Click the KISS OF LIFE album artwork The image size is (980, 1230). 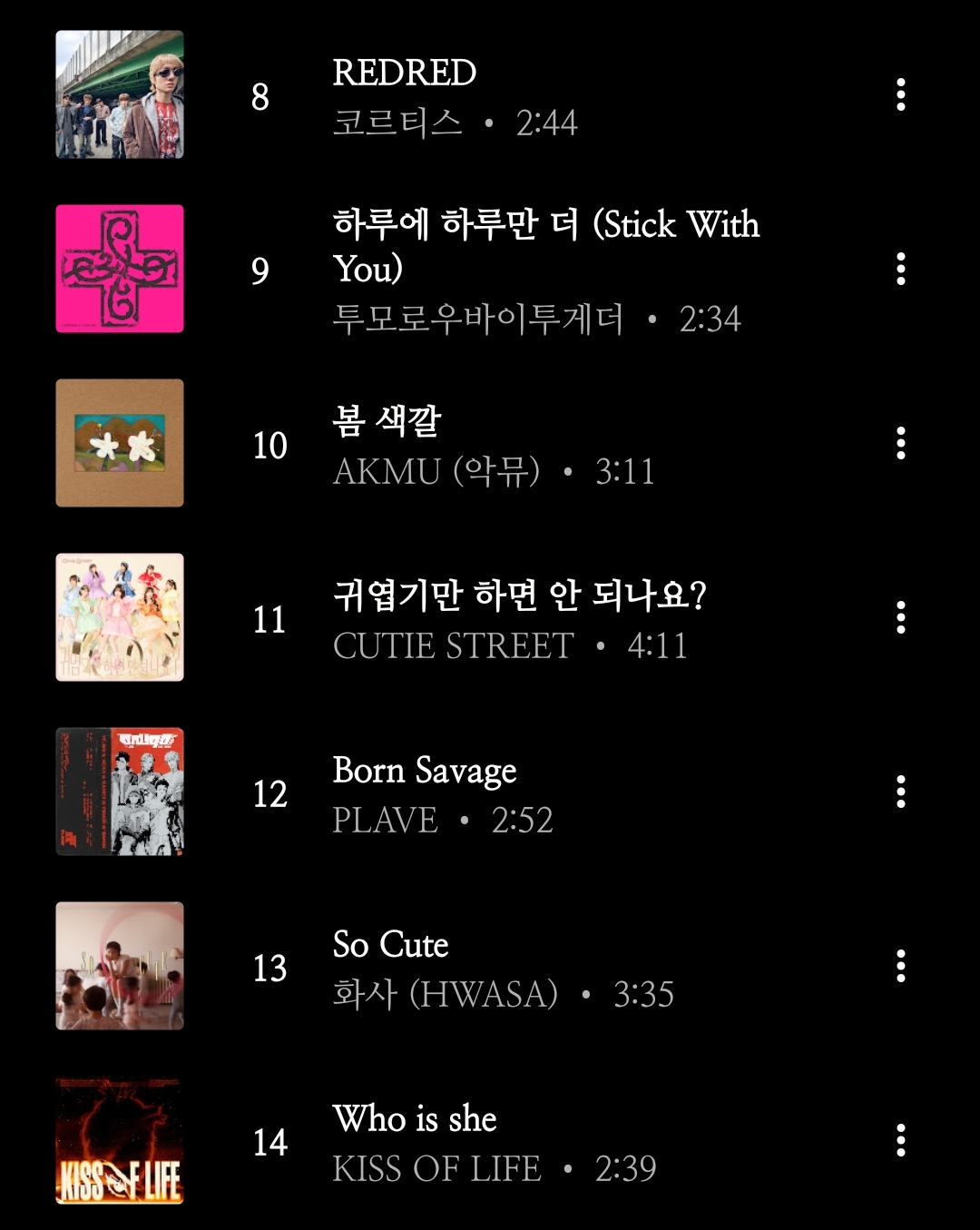coord(119,1138)
